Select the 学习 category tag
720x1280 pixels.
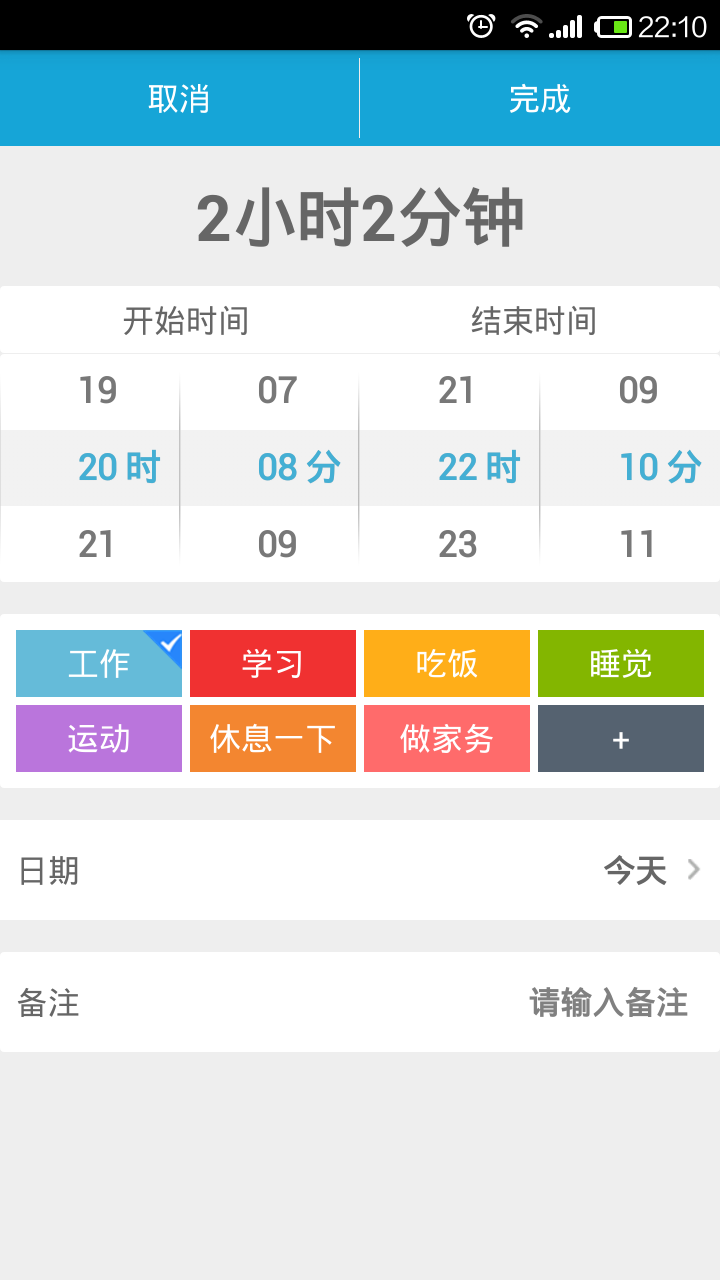pyautogui.click(x=272, y=663)
